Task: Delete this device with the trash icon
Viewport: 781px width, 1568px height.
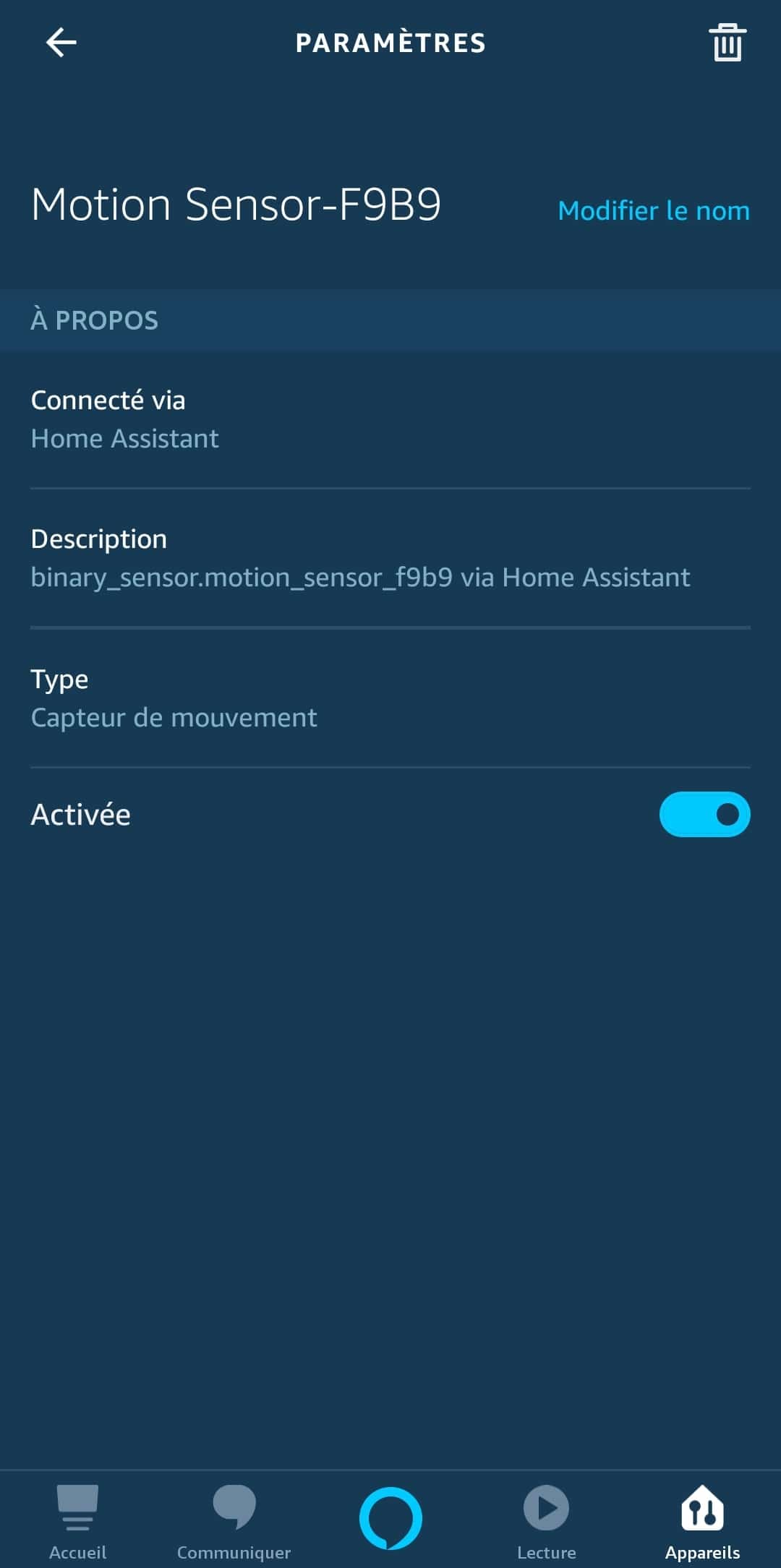Action: (x=727, y=43)
